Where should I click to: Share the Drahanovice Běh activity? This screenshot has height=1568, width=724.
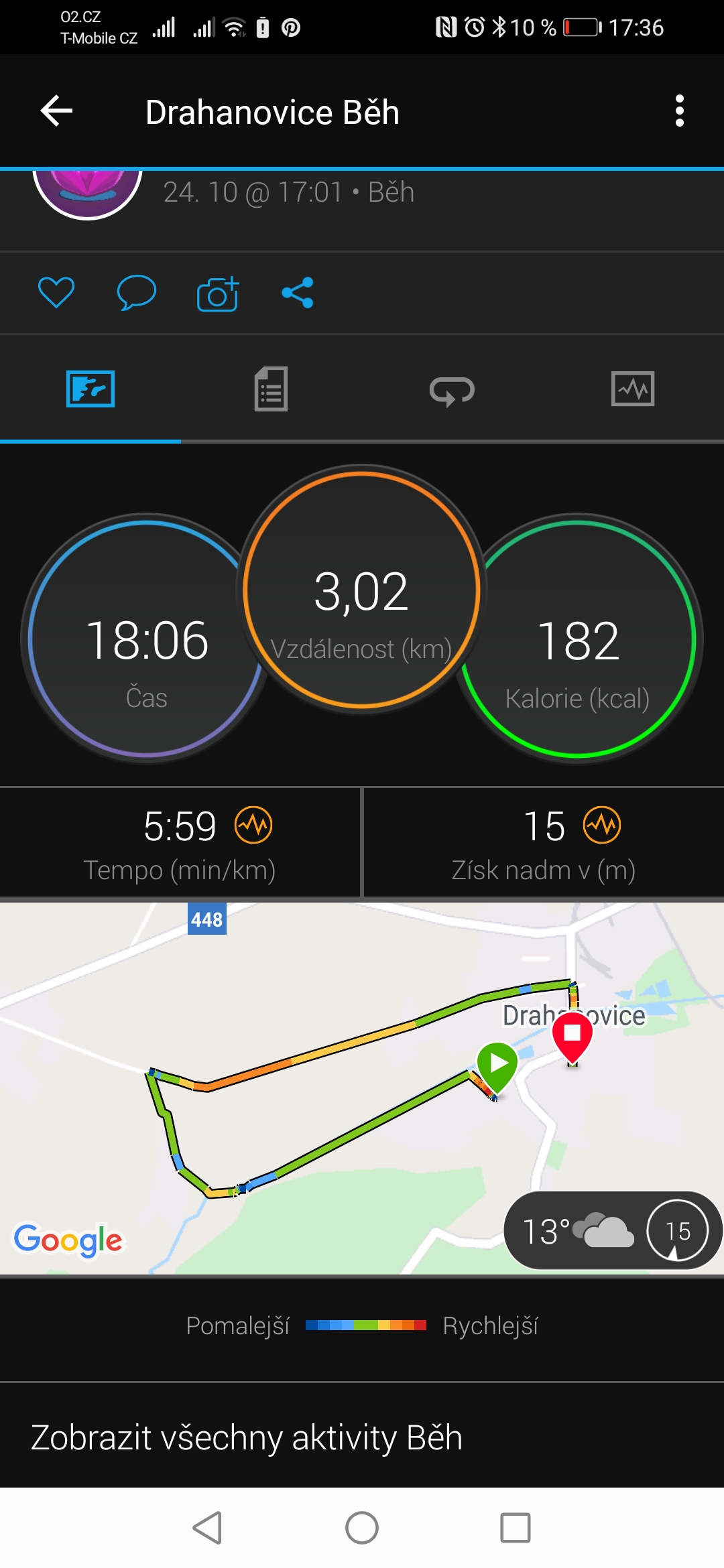pyautogui.click(x=298, y=293)
